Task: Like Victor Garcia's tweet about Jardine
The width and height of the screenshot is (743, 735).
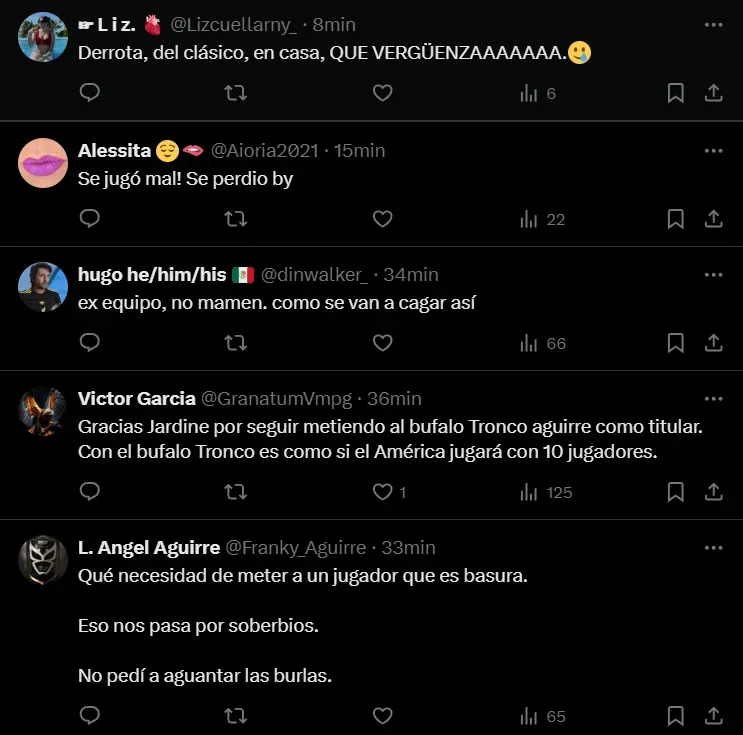Action: (382, 492)
